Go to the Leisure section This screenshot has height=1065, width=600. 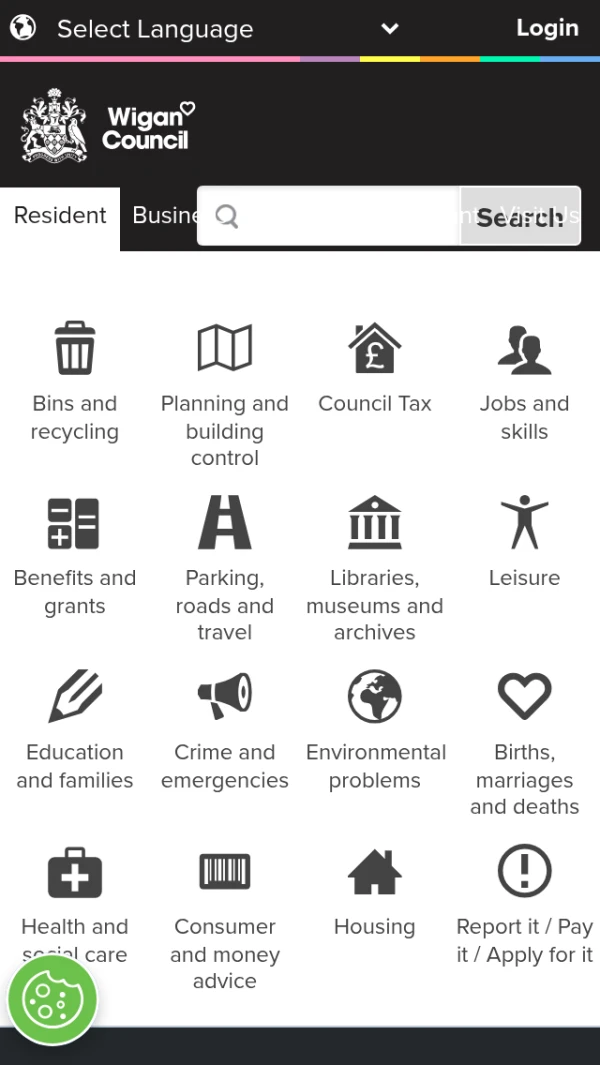[x=524, y=542]
